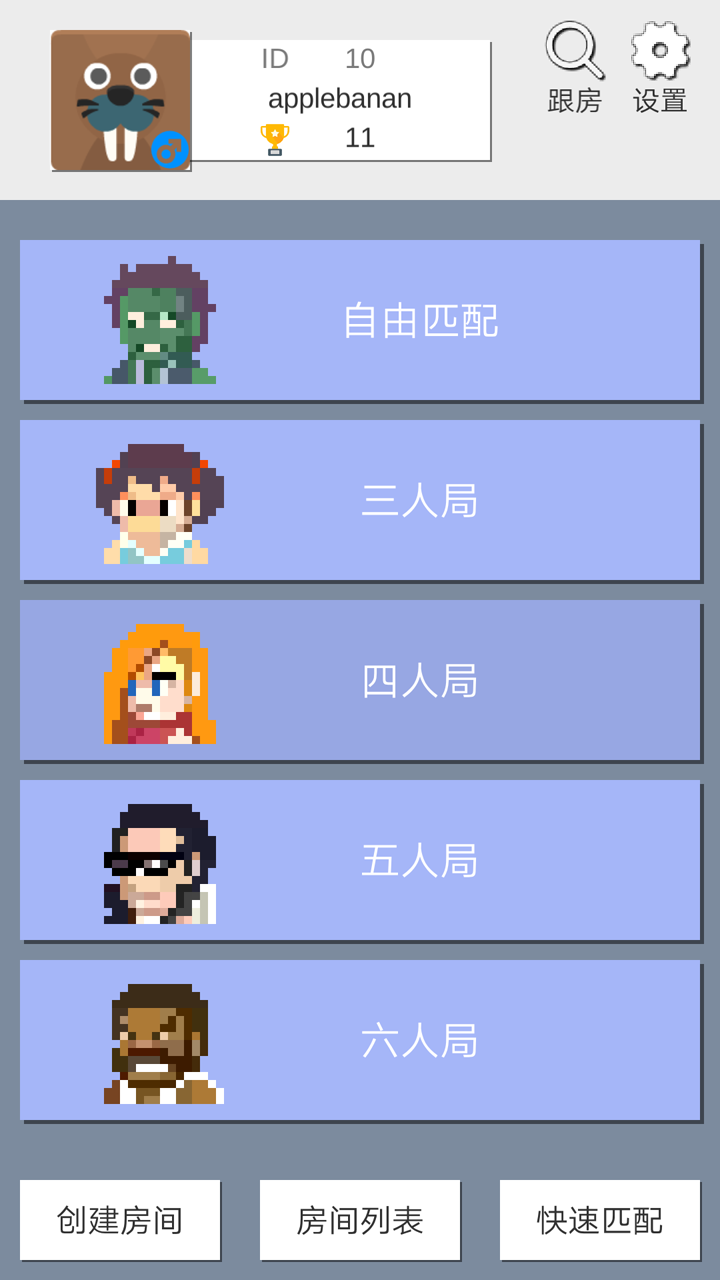Click the applebanan username text

tap(338, 98)
